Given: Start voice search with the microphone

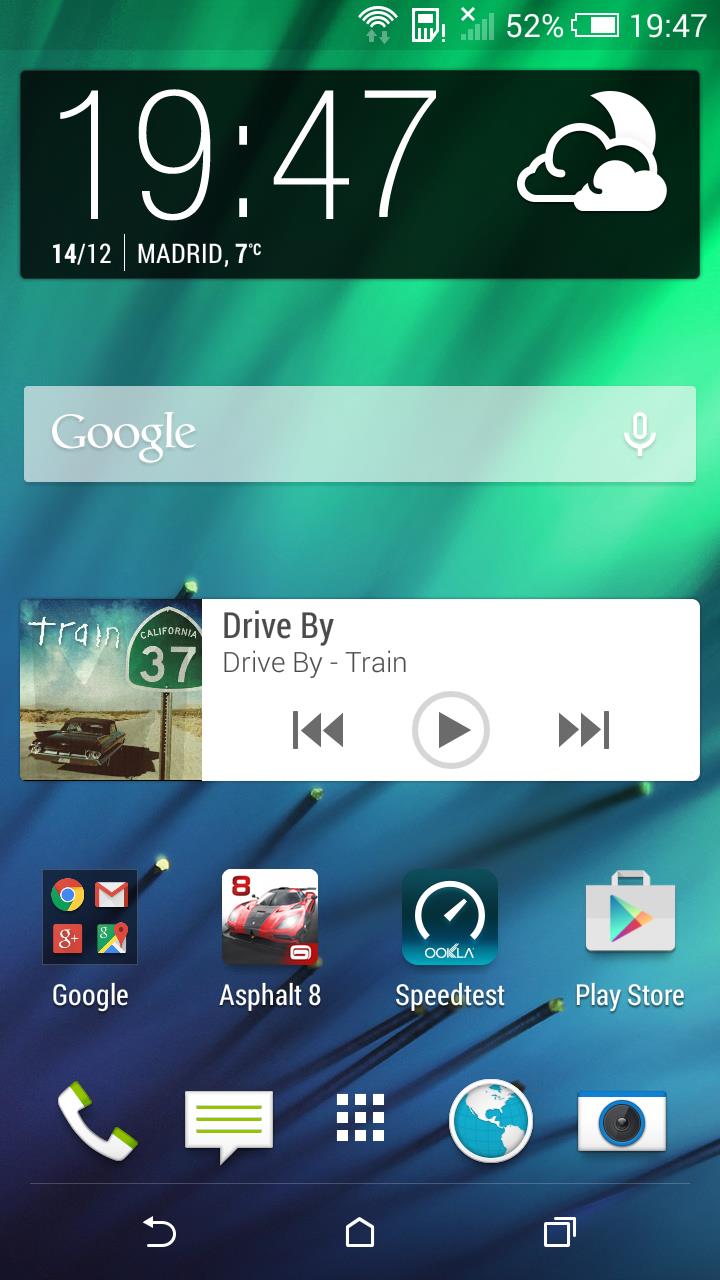Looking at the screenshot, I should click(639, 434).
